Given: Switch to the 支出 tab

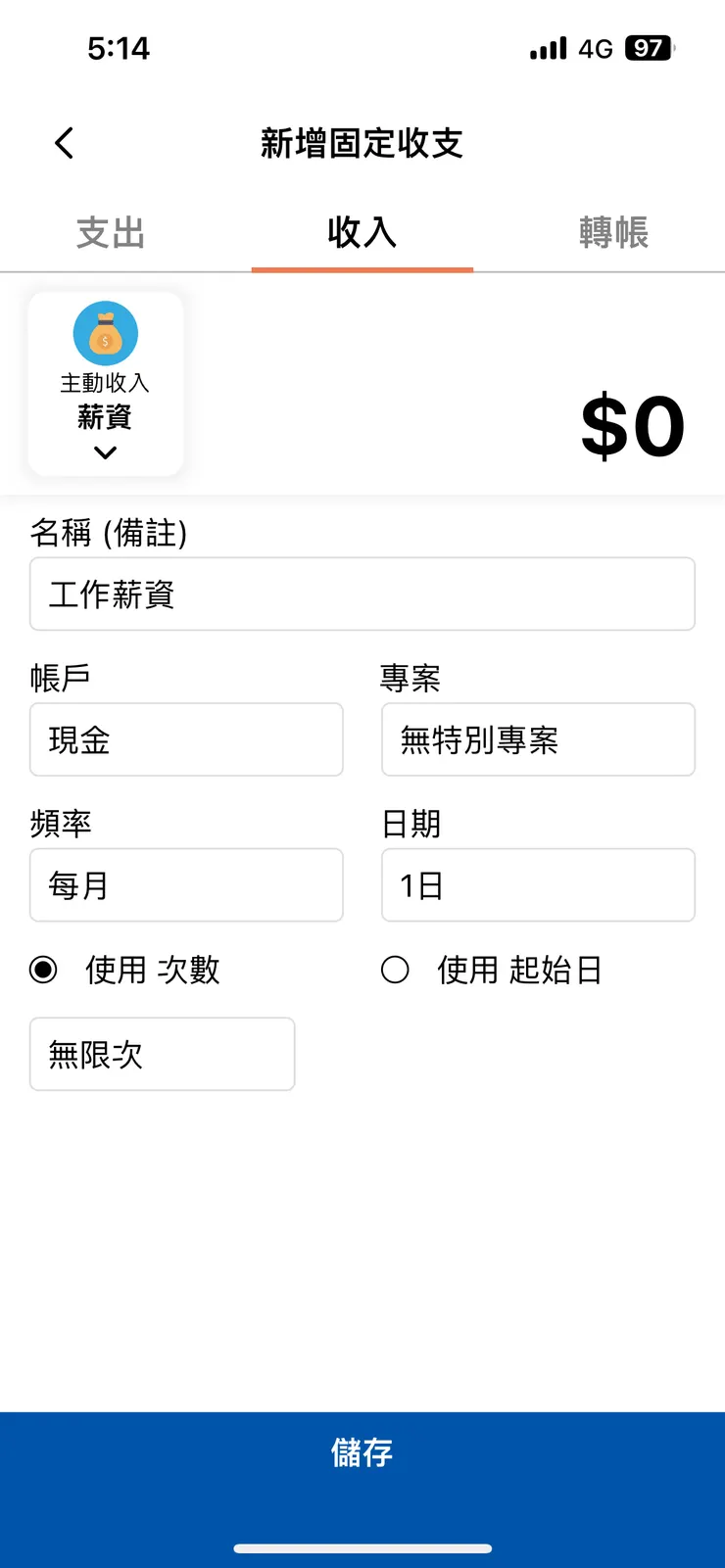Looking at the screenshot, I should pyautogui.click(x=110, y=232).
